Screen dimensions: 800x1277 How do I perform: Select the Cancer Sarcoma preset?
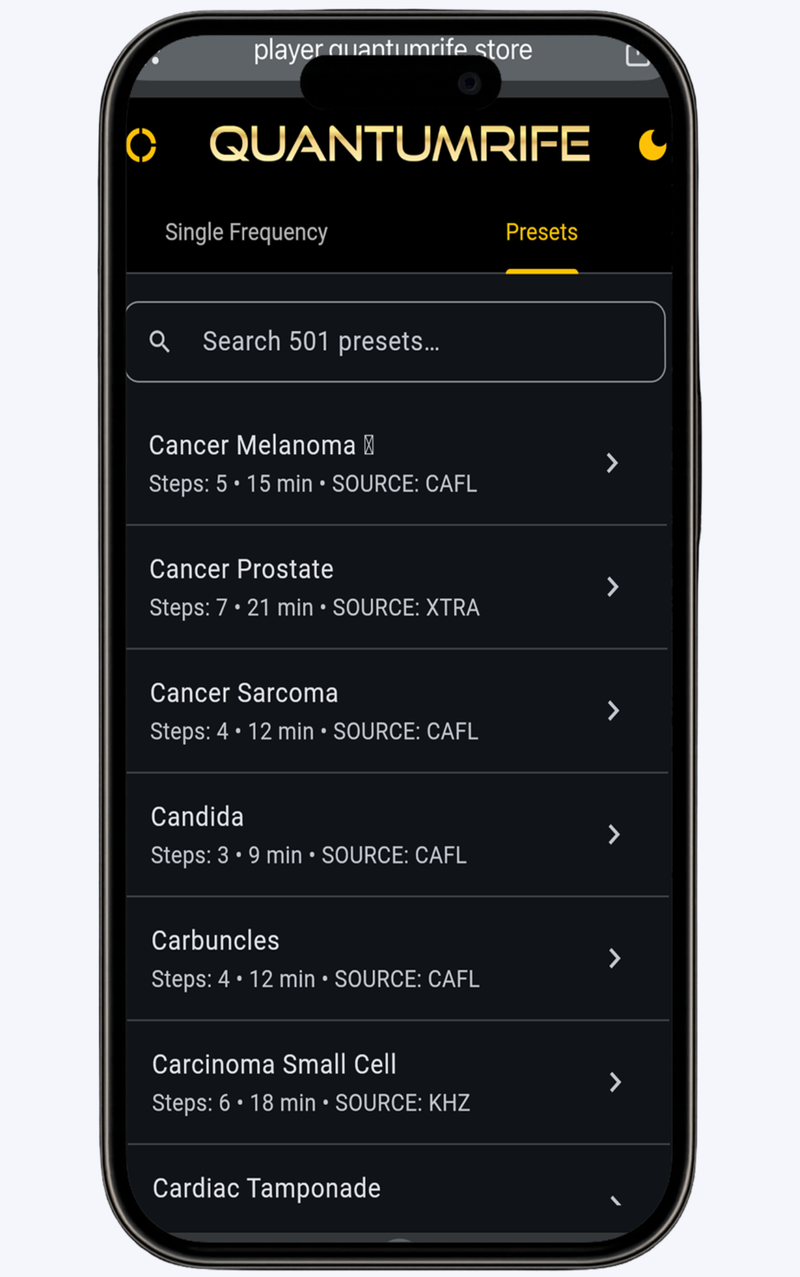[x=396, y=711]
